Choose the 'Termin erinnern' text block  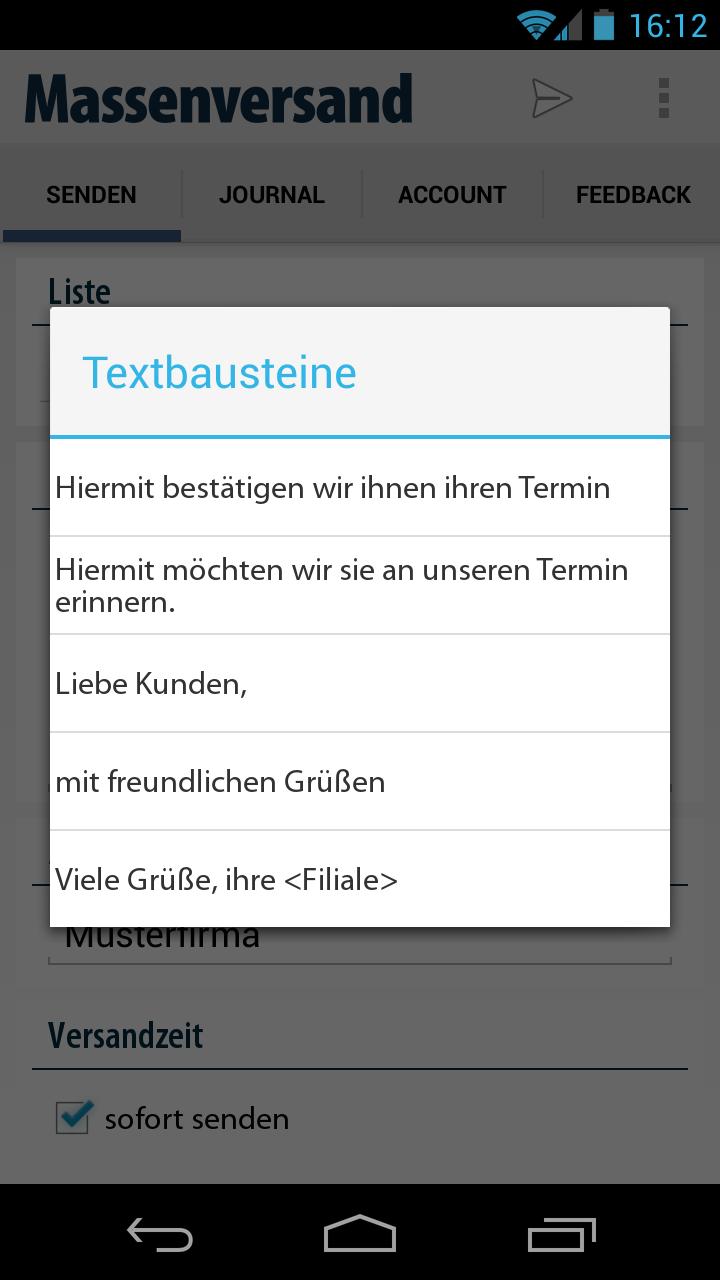(x=360, y=585)
